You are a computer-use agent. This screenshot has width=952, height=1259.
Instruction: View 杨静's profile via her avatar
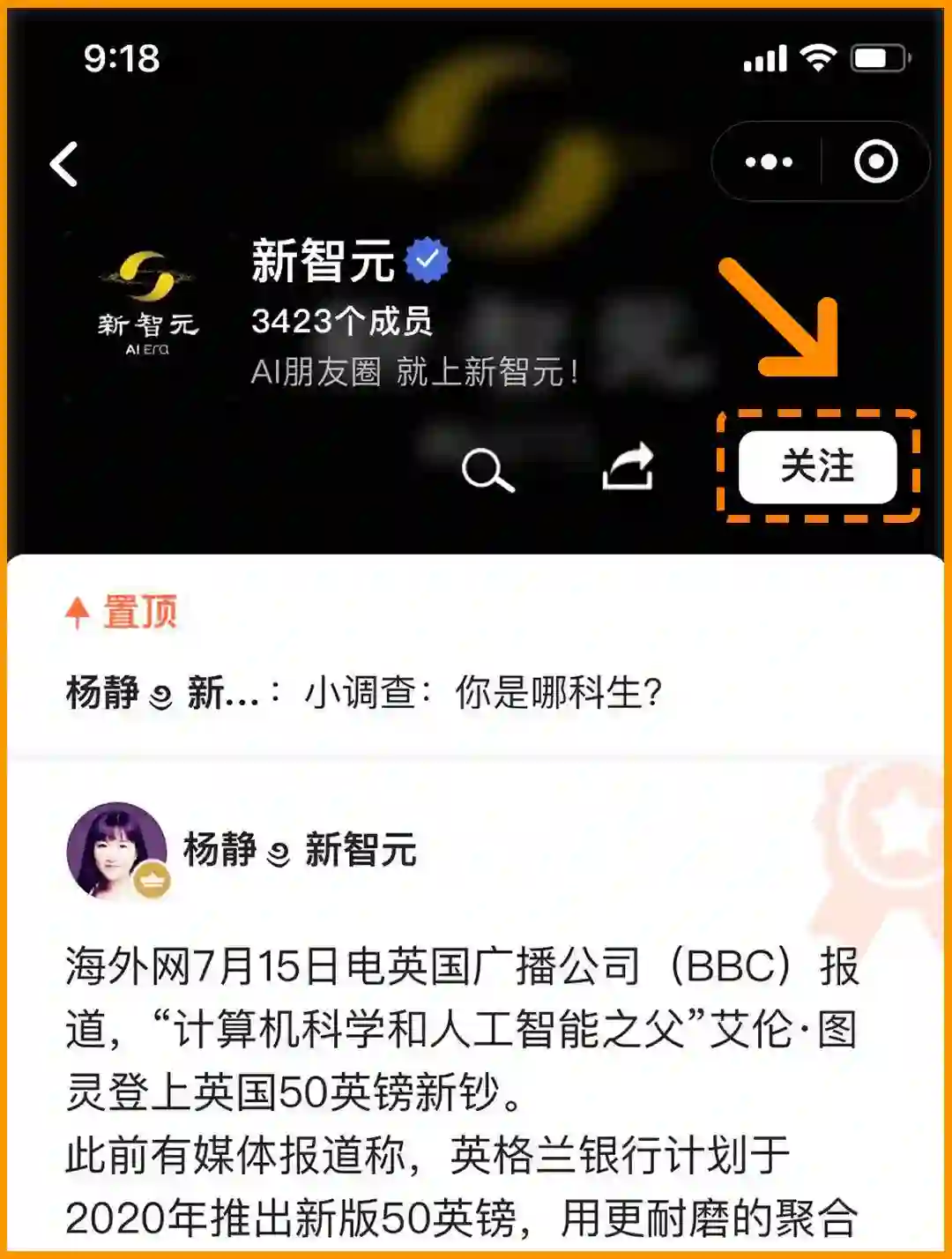pos(117,851)
